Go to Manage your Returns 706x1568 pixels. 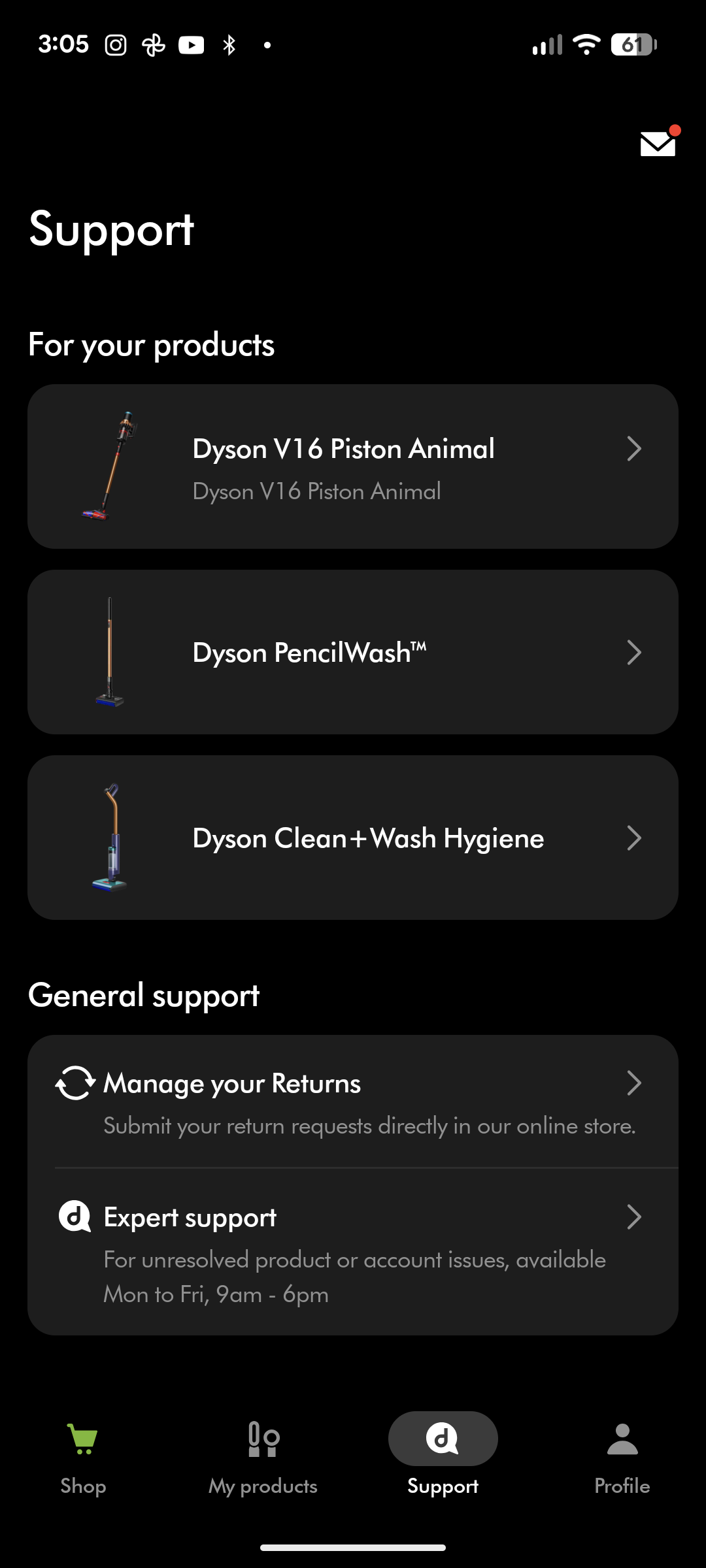(353, 1102)
